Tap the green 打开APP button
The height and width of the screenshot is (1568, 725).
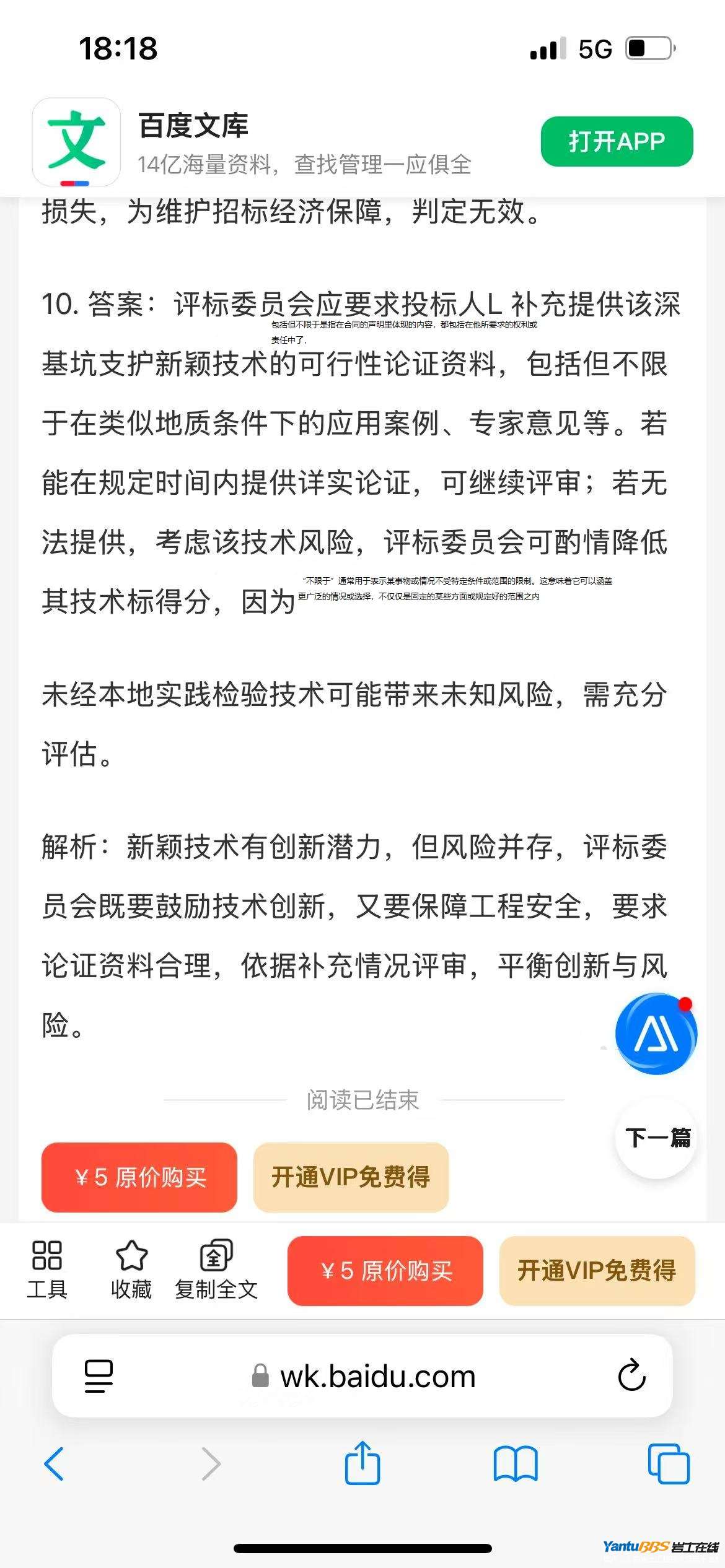click(x=617, y=141)
